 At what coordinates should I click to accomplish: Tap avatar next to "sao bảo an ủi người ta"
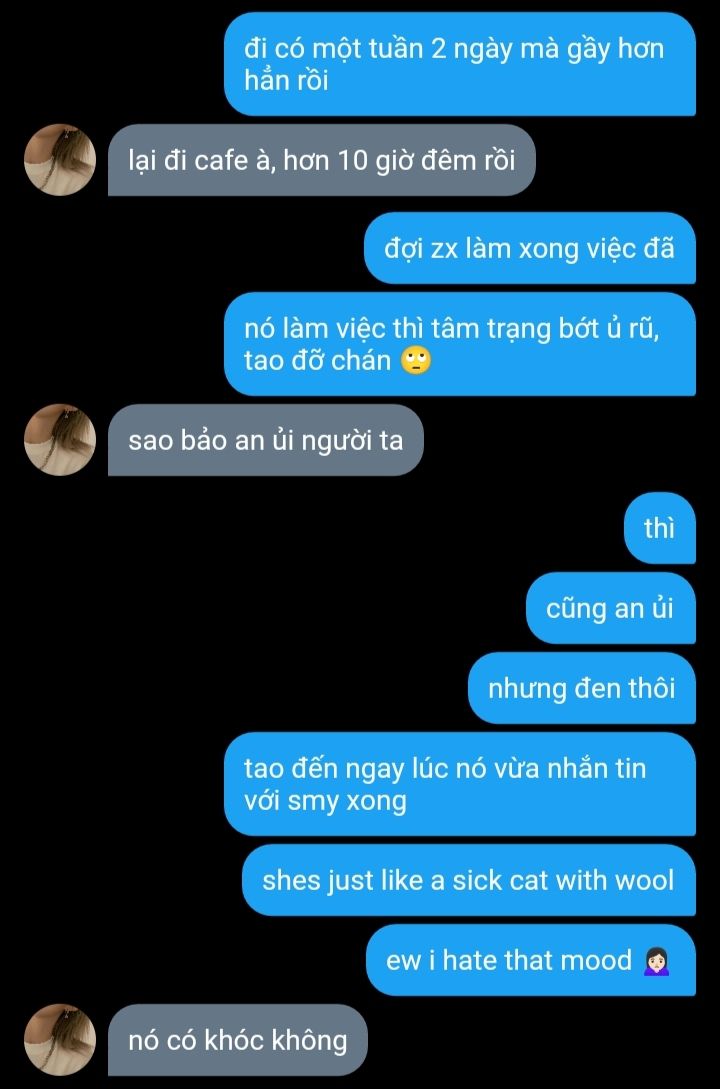[60, 440]
